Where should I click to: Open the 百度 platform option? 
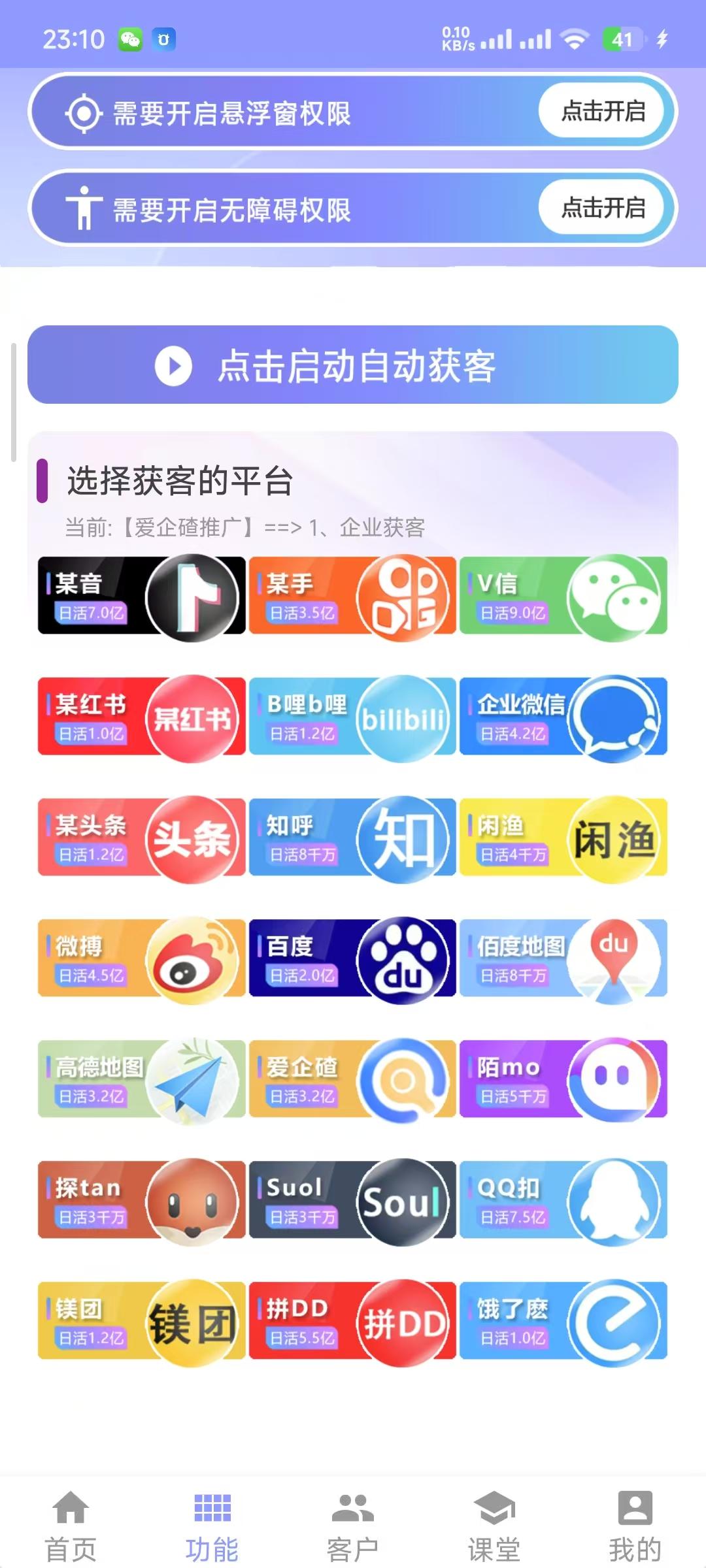click(x=353, y=958)
